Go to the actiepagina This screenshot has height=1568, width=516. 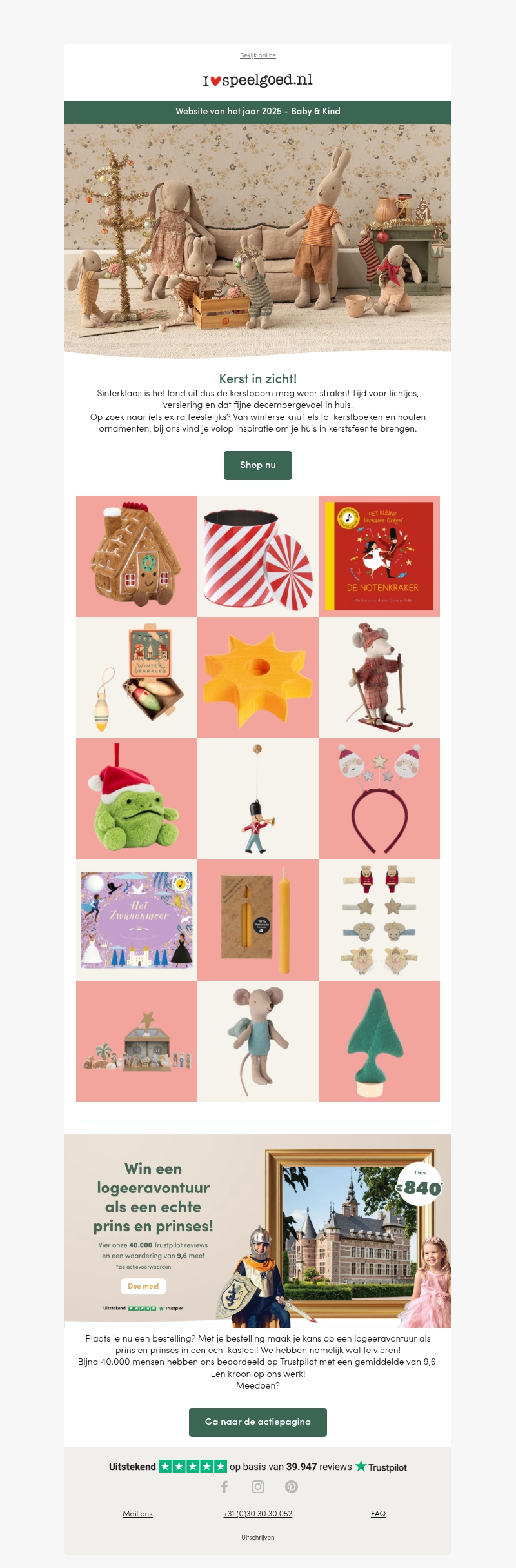pos(258,1422)
